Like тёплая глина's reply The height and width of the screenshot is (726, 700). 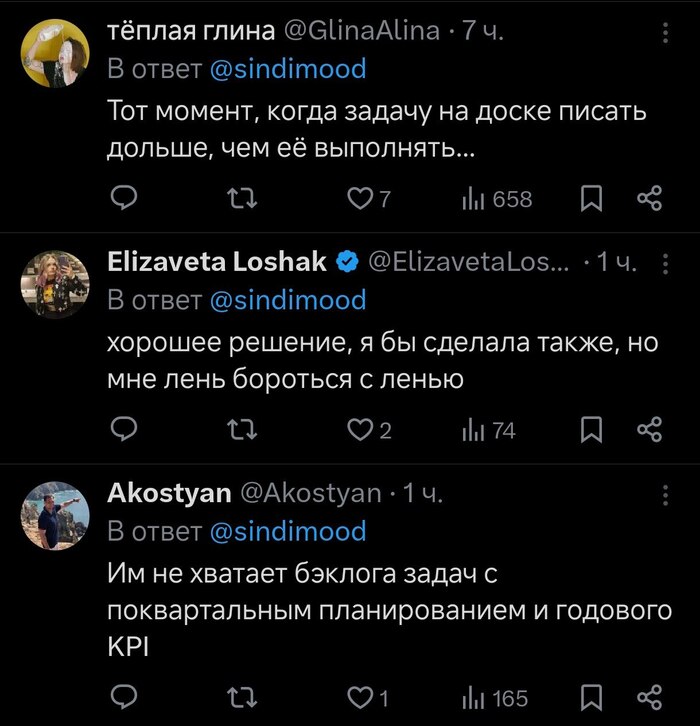coord(359,200)
